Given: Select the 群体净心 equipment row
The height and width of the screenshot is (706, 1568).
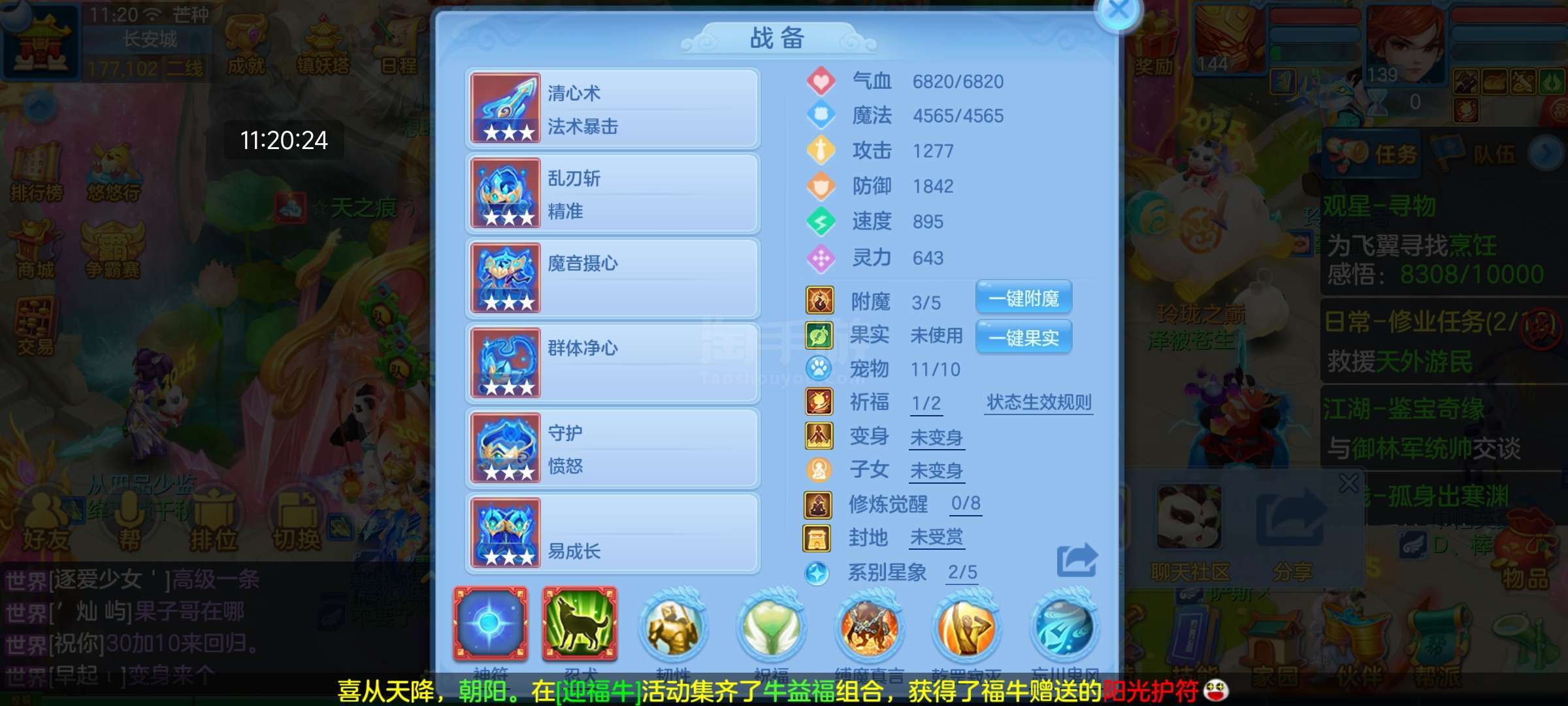Looking at the screenshot, I should (613, 363).
